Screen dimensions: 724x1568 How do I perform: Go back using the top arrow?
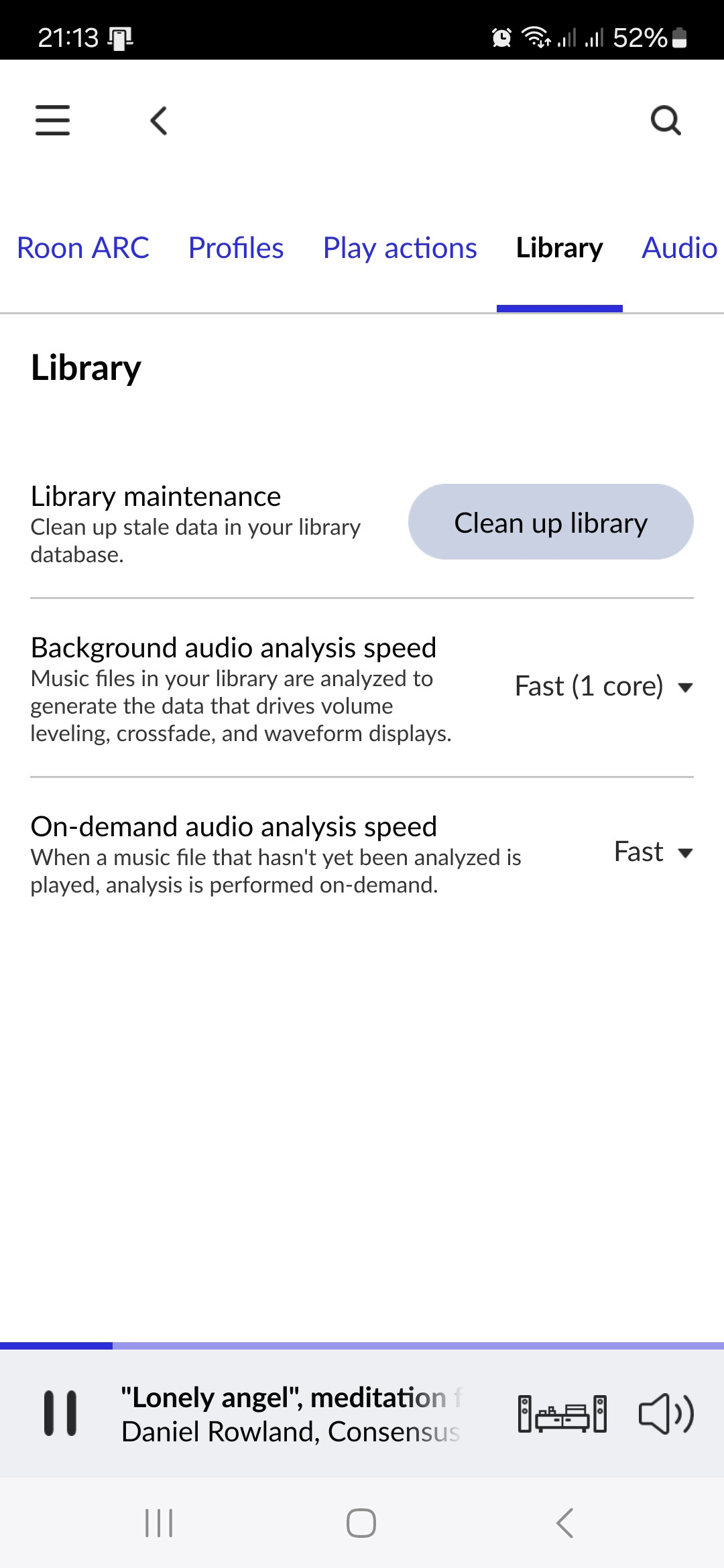(x=159, y=121)
